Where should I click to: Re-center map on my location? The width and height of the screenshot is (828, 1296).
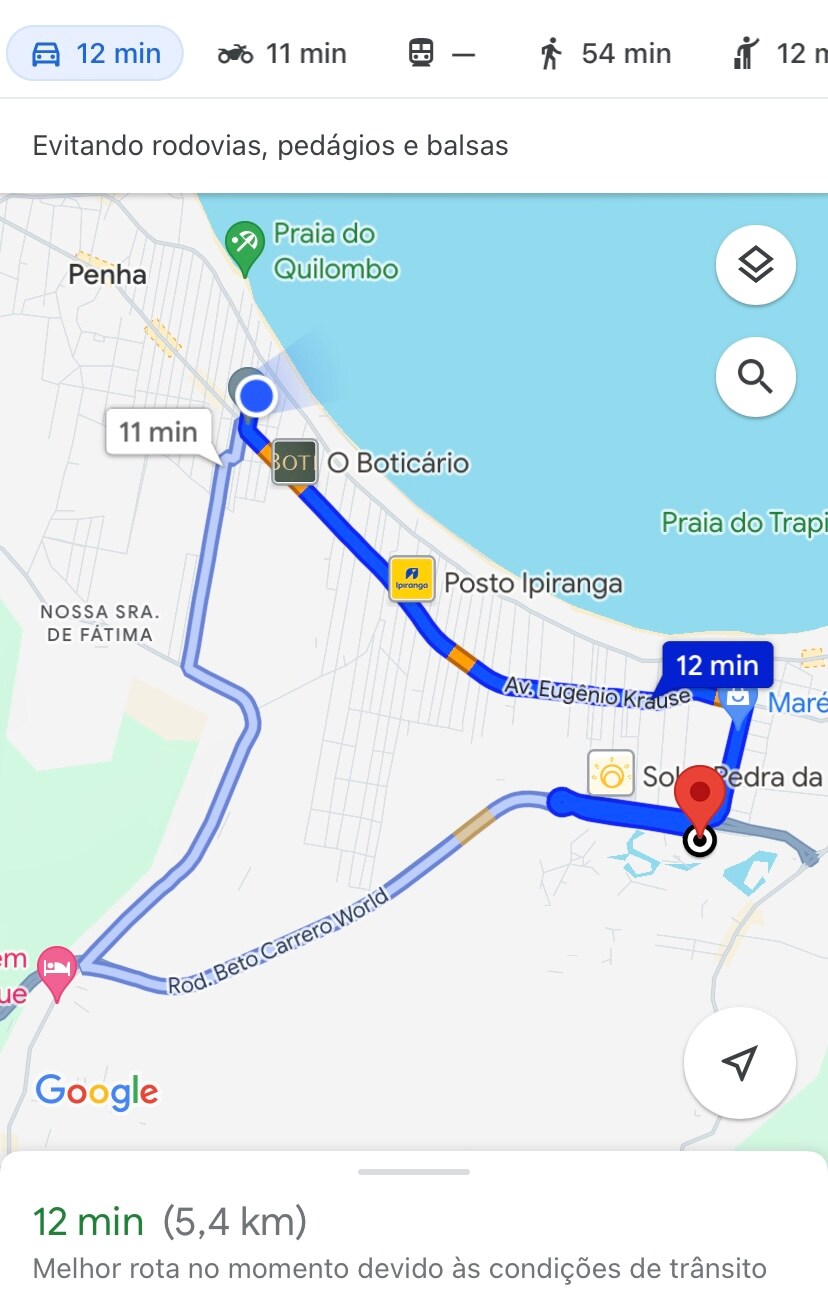739,1063
